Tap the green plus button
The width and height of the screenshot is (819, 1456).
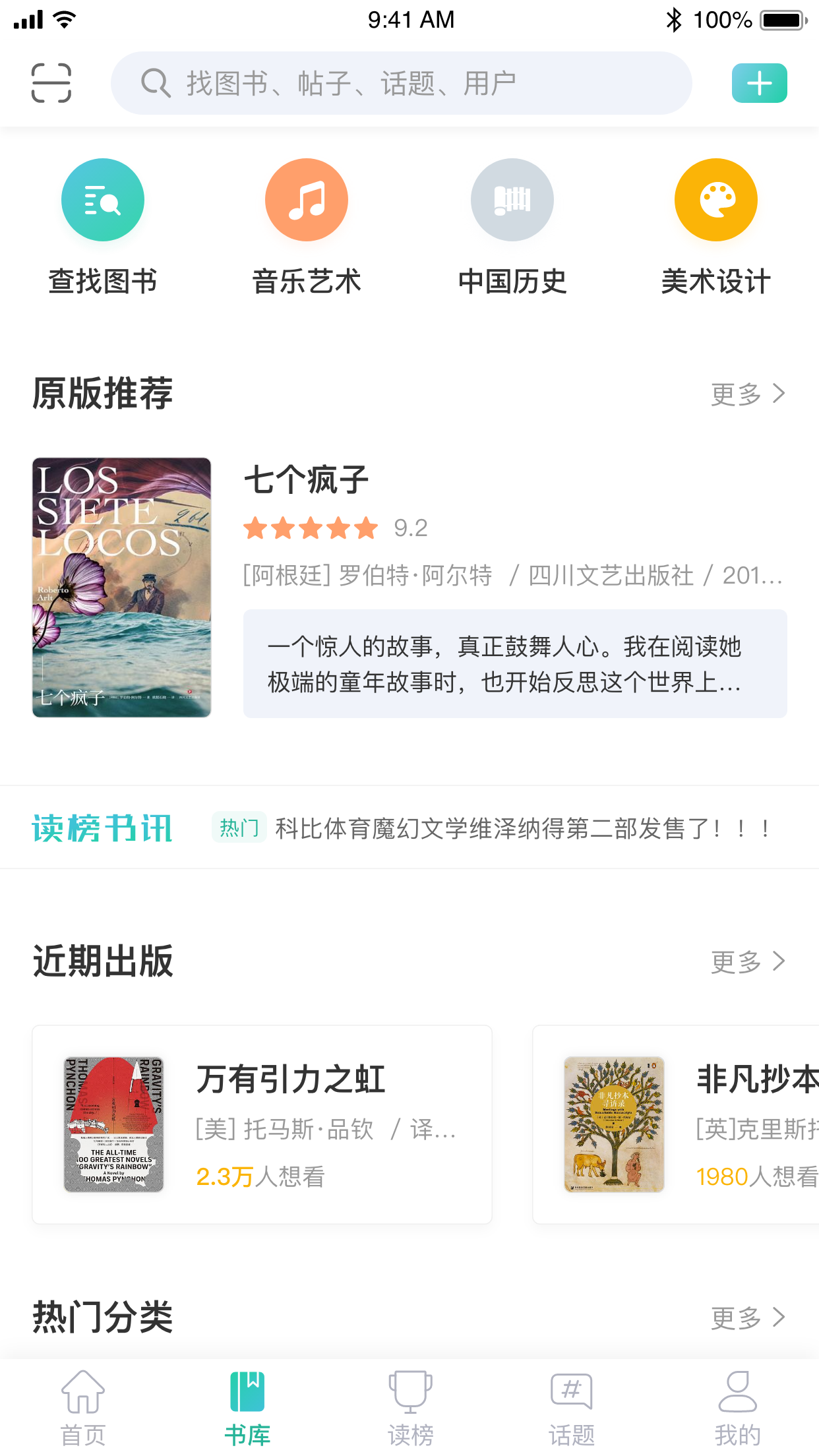759,83
